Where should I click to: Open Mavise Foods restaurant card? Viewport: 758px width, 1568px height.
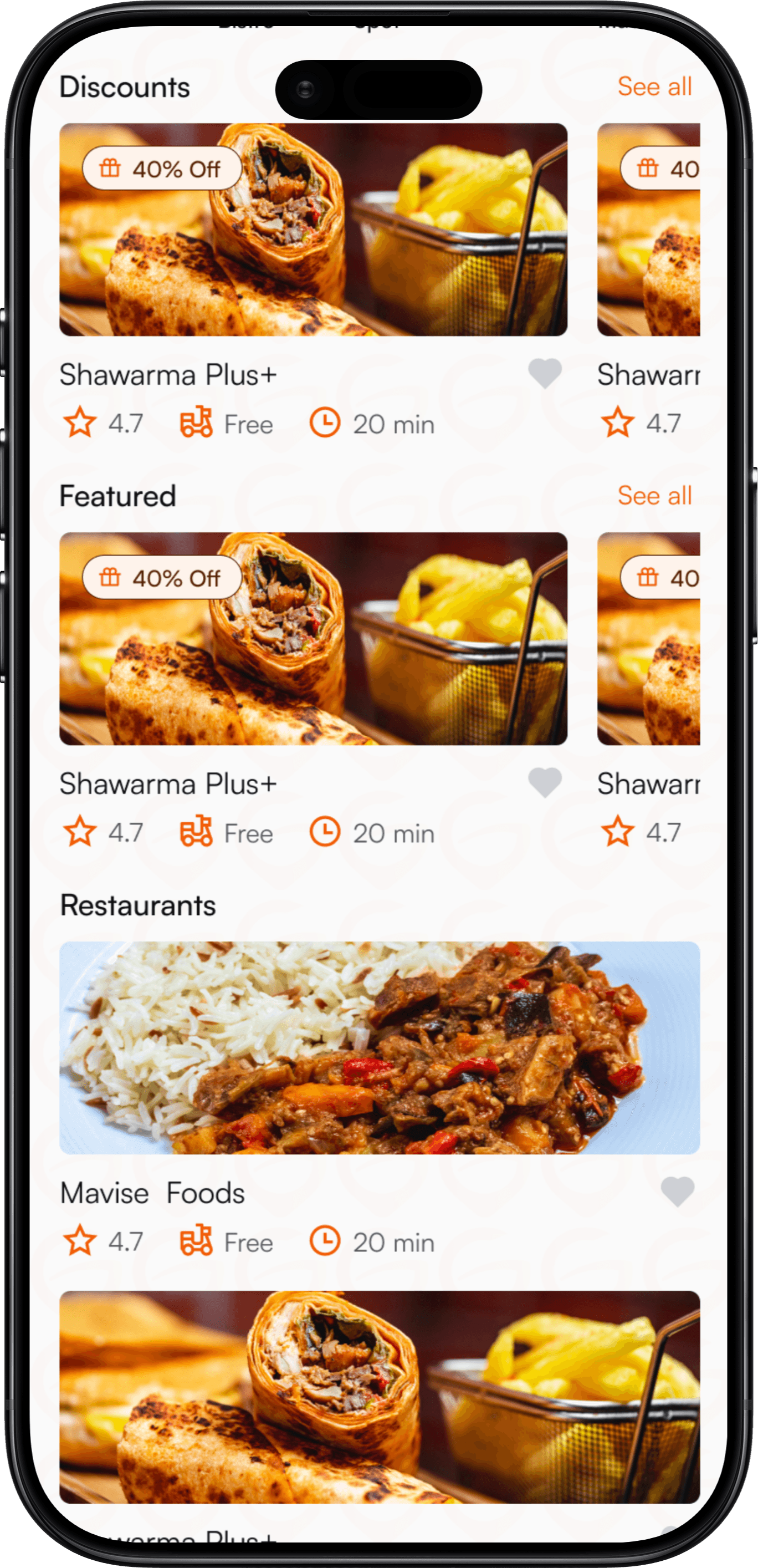click(379, 1047)
